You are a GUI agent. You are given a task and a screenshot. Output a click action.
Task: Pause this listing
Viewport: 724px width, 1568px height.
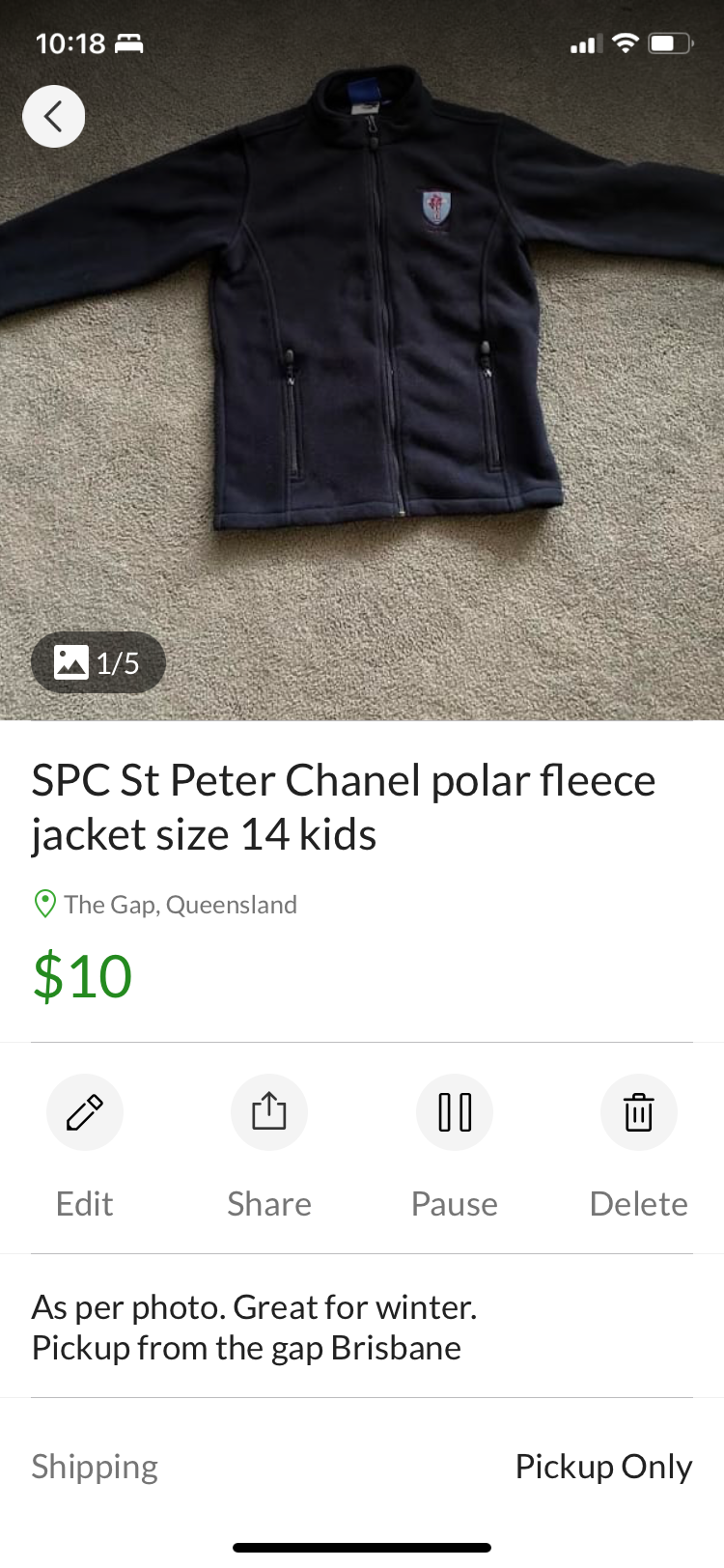click(x=455, y=1112)
